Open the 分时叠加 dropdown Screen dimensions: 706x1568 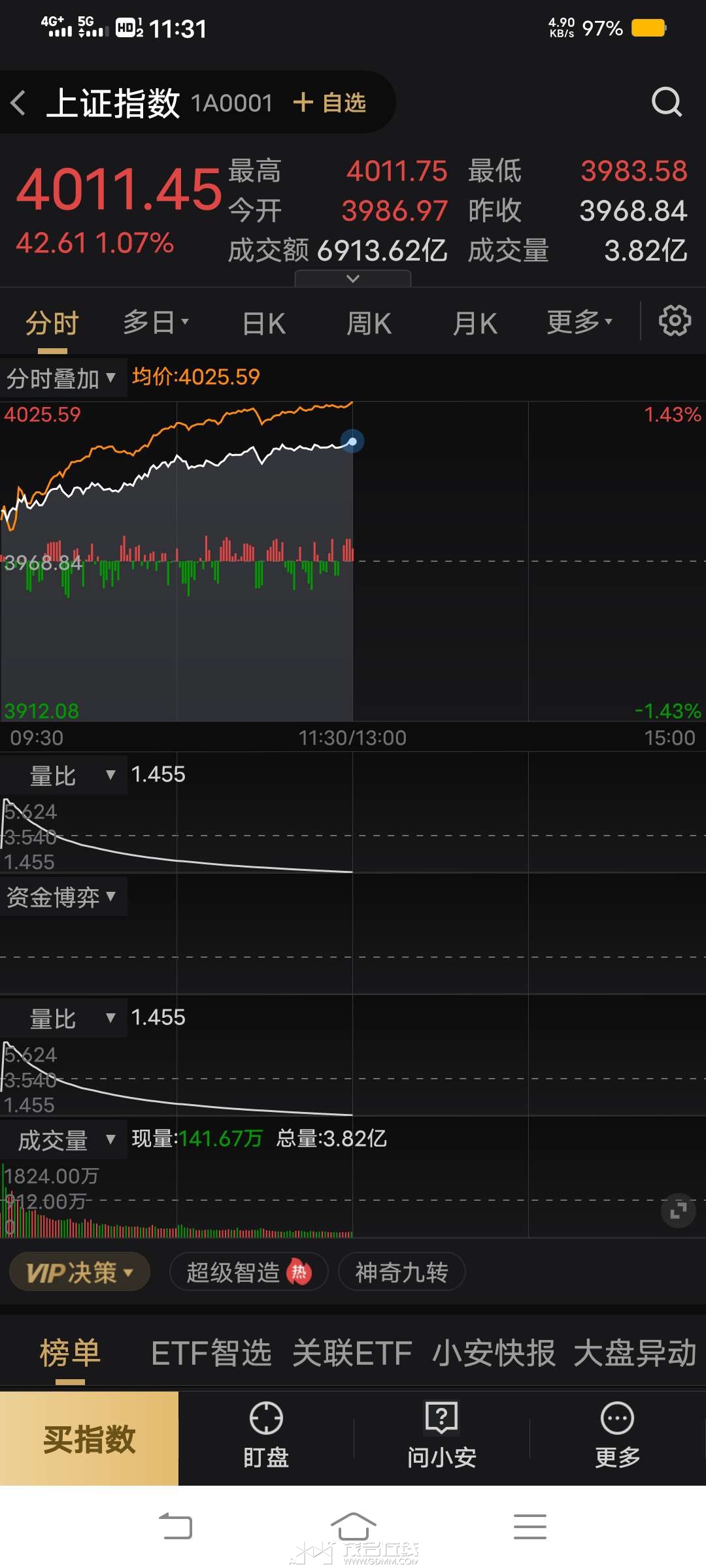pyautogui.click(x=61, y=378)
